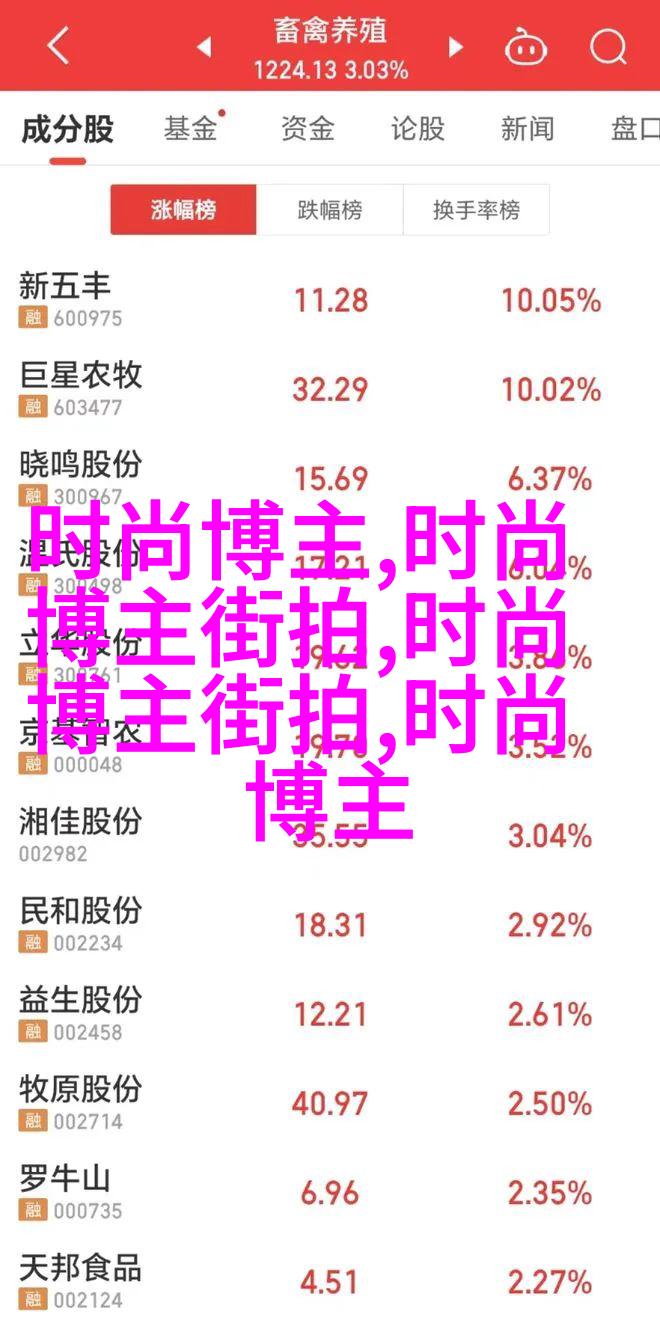Open the 新闻 tab

[x=527, y=129]
